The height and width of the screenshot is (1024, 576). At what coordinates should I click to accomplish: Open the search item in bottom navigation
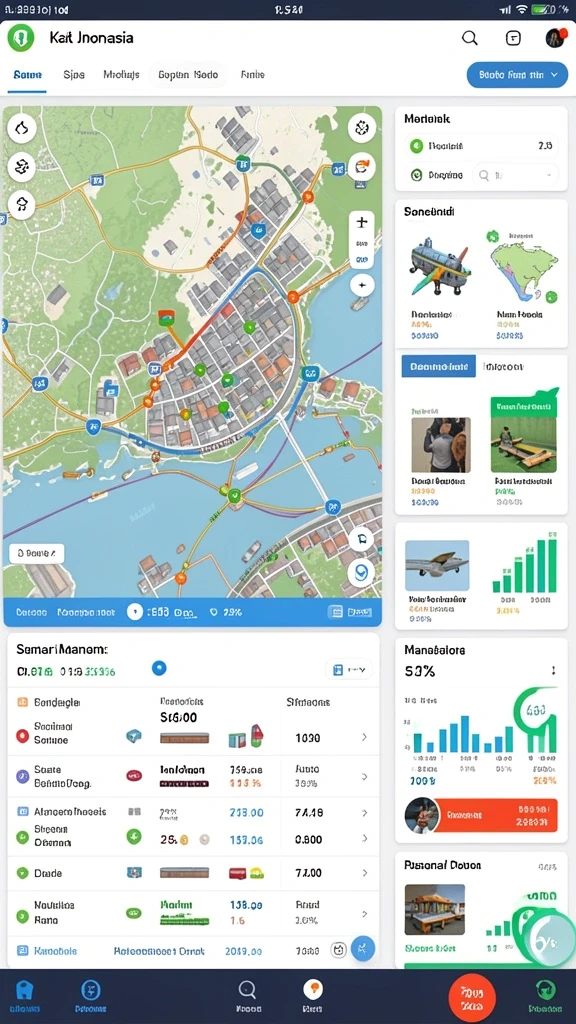click(x=248, y=997)
